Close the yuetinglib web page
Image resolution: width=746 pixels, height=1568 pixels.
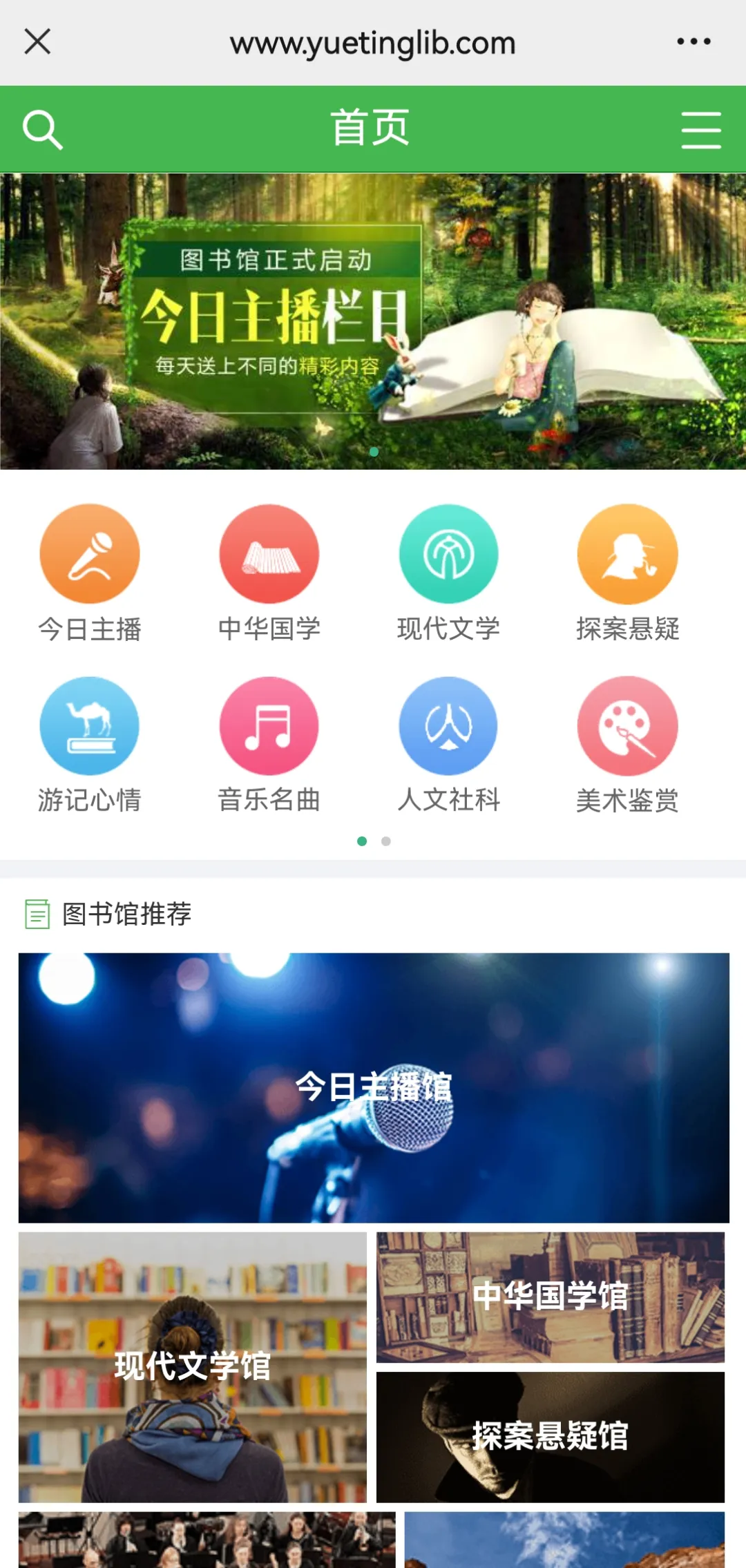click(37, 41)
